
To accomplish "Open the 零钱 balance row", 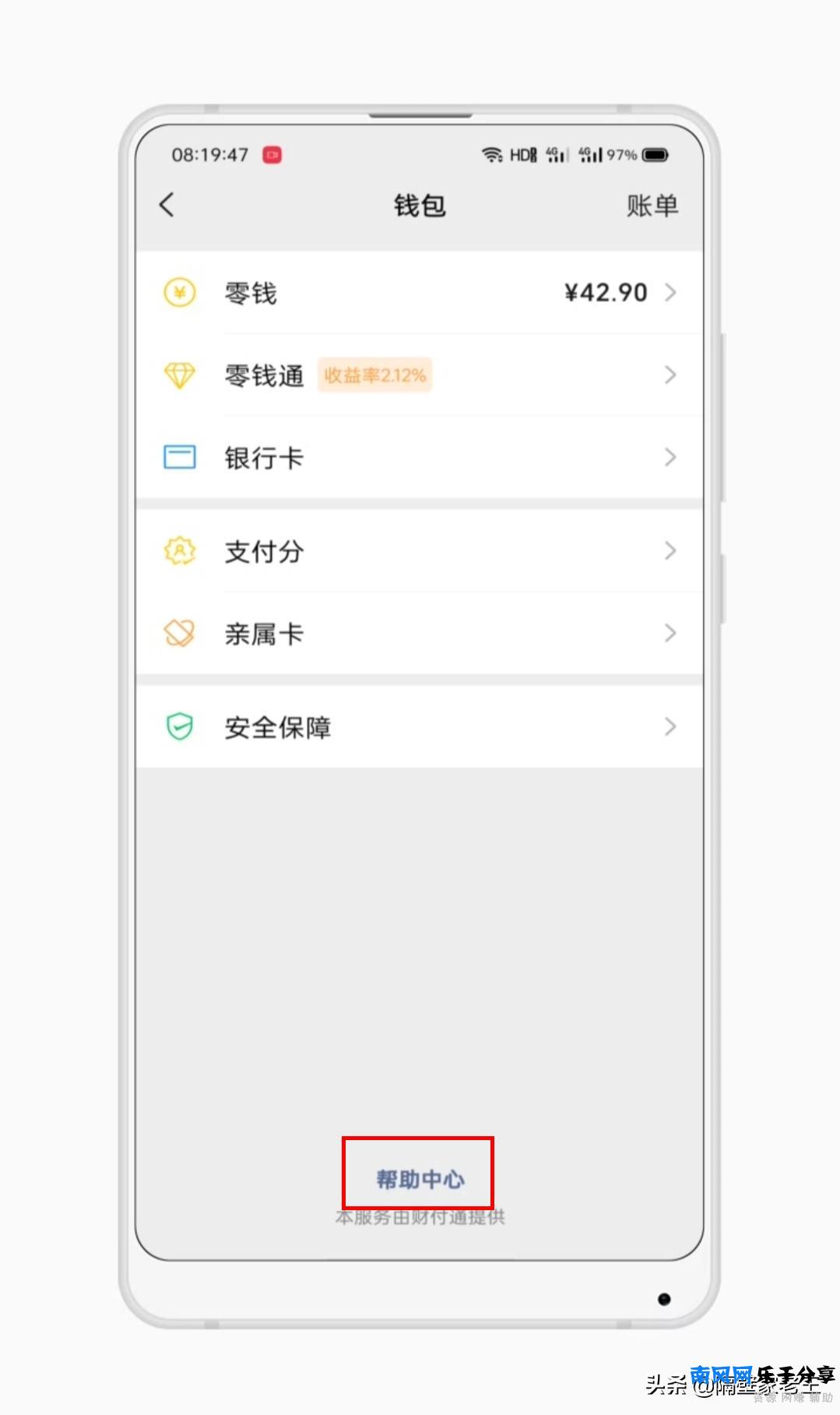I will (419, 293).
